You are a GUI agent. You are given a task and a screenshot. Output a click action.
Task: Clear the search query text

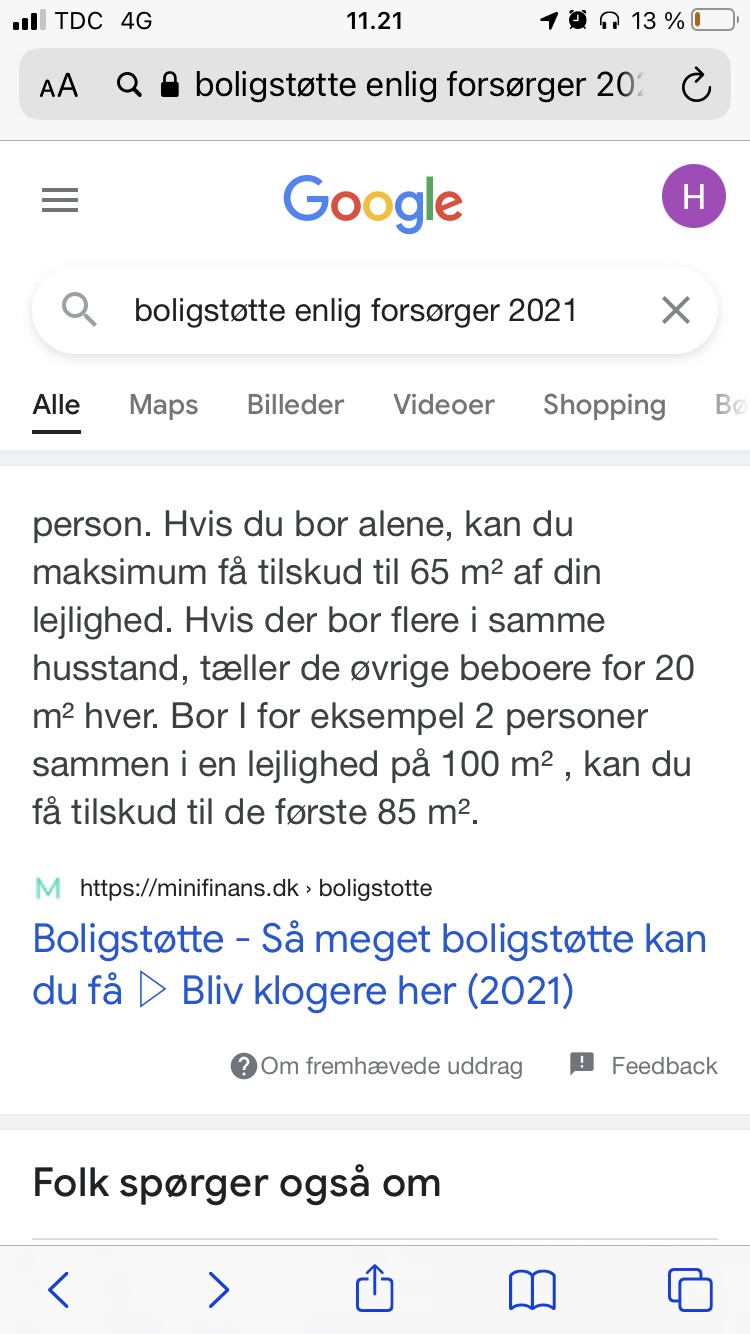click(676, 311)
